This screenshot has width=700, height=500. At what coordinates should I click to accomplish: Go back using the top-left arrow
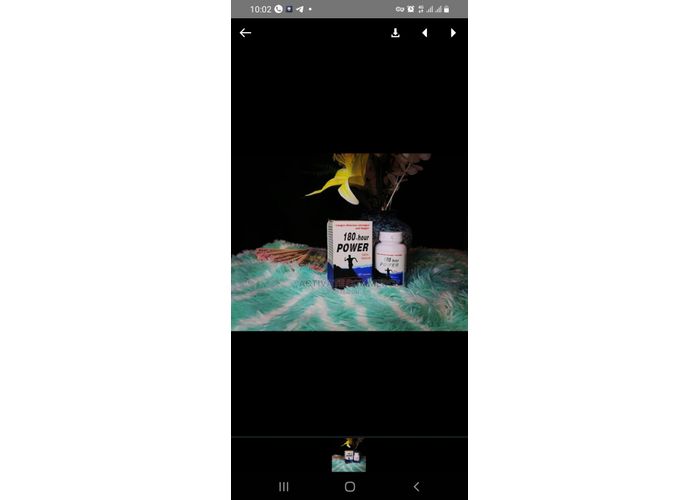[245, 33]
